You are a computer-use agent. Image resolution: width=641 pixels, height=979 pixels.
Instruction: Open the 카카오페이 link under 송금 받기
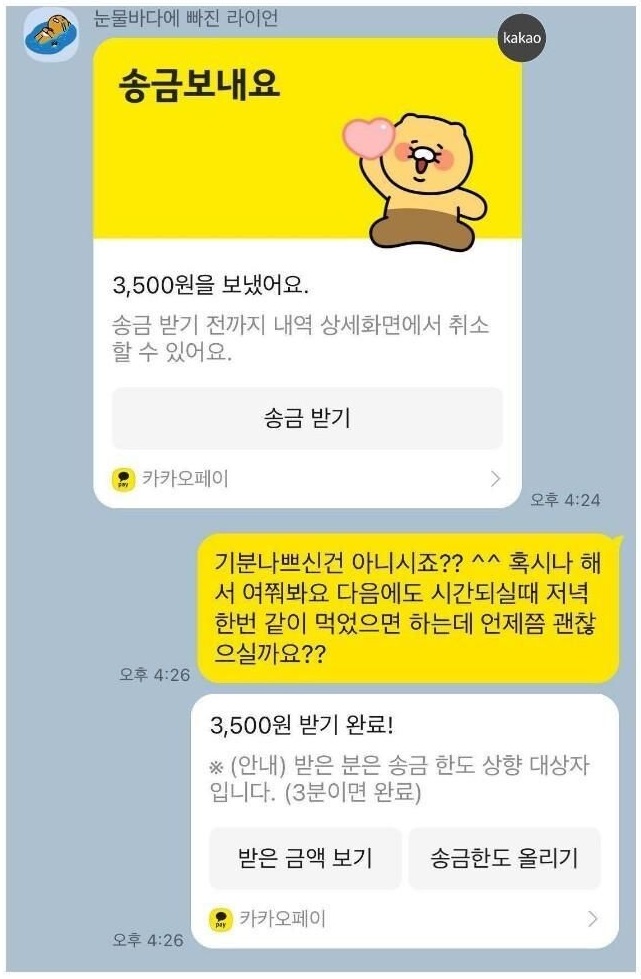point(307,479)
